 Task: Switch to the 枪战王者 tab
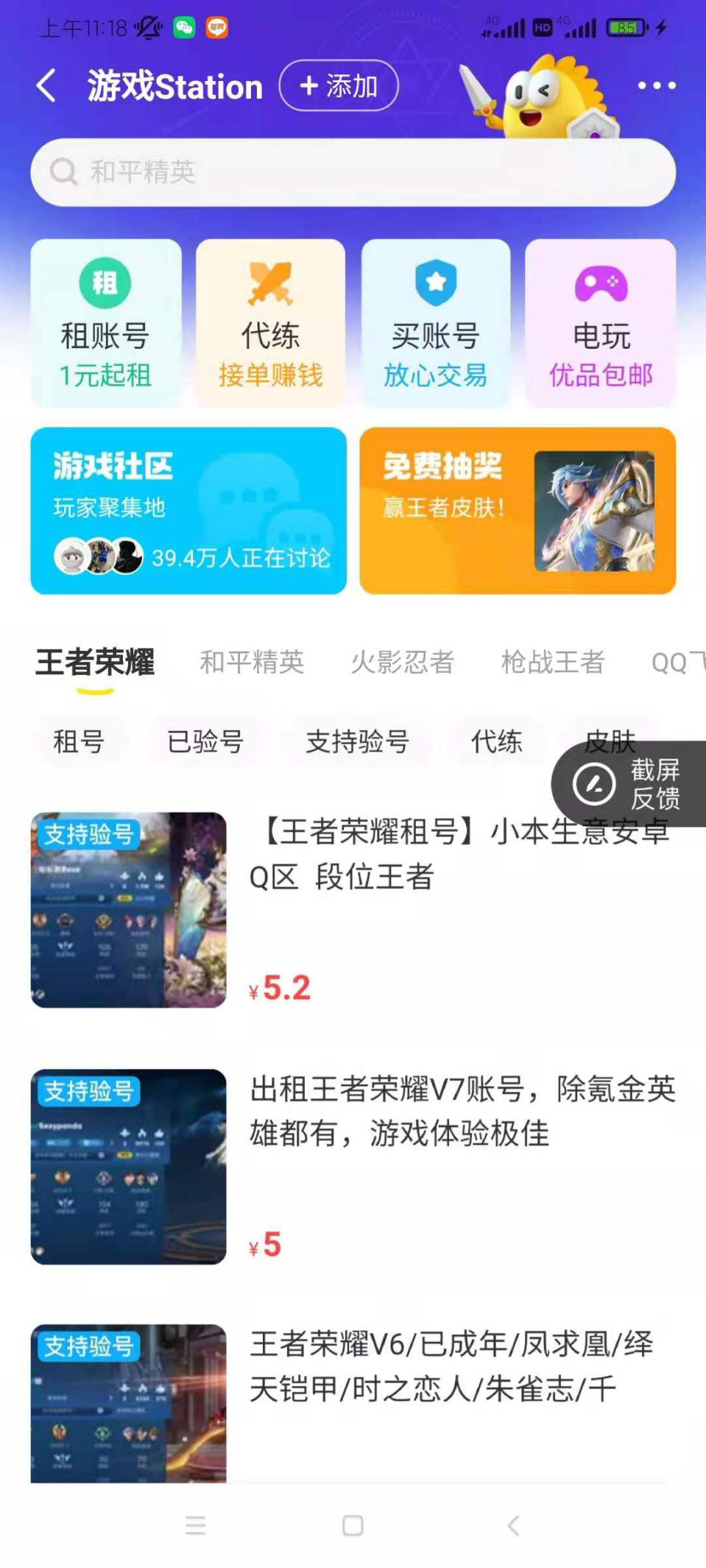click(552, 663)
